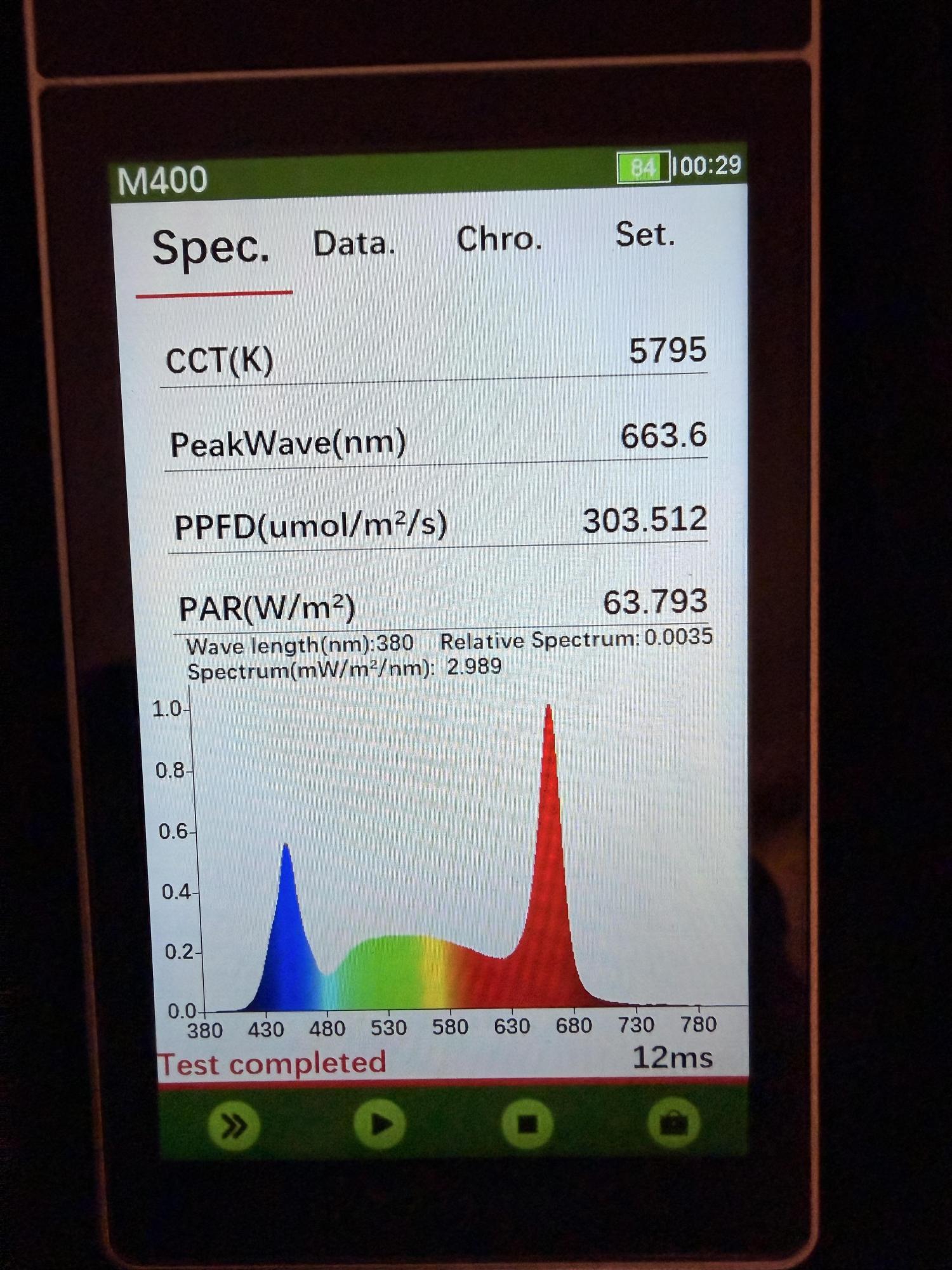Start a measurement with the play button
The height and width of the screenshot is (1270, 952).
coord(380,1125)
